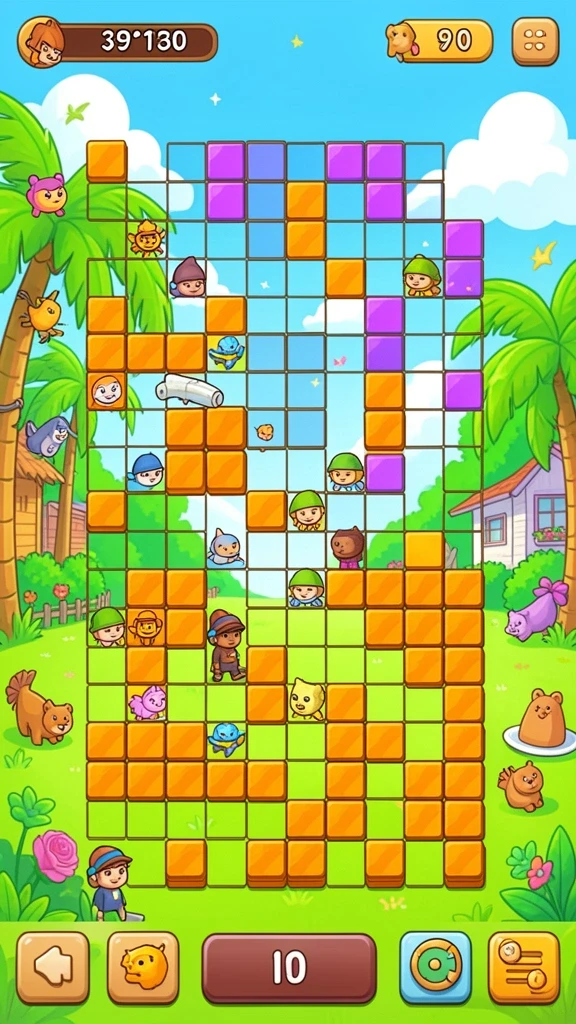Open the four-dot menu button

535,41
